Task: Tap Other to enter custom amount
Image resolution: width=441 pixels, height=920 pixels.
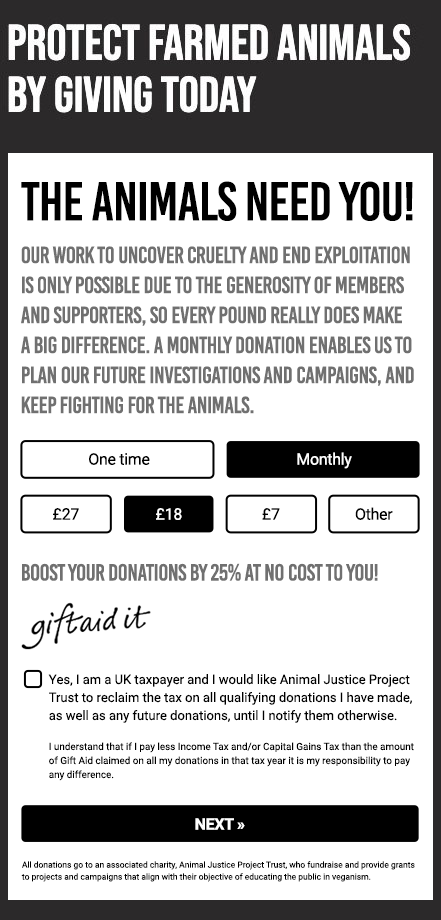Action: (374, 514)
